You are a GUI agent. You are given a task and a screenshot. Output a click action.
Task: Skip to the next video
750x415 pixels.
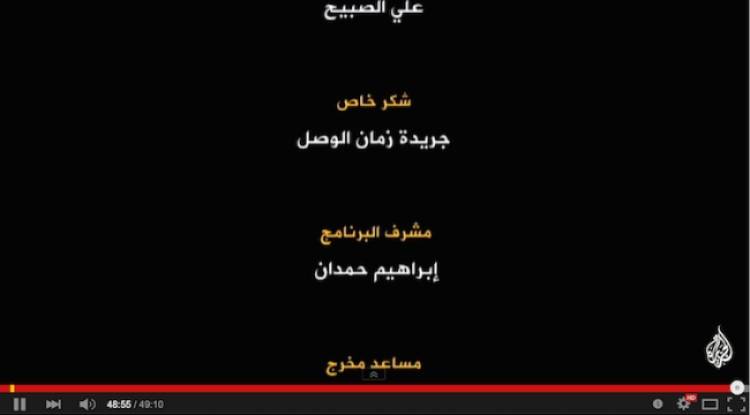coord(53,404)
